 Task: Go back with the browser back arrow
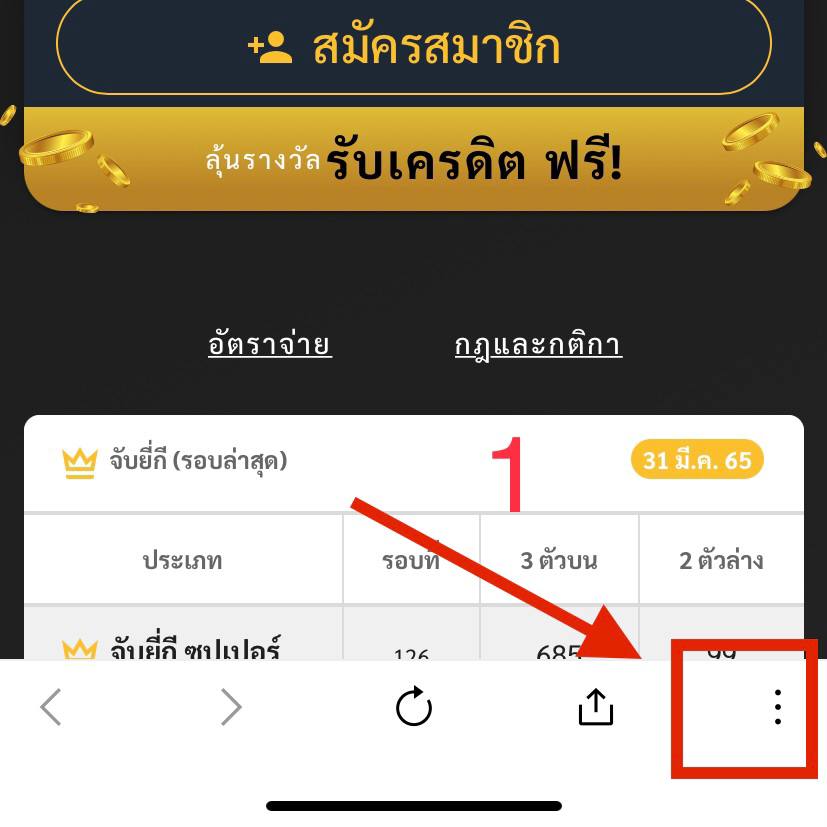(51, 708)
